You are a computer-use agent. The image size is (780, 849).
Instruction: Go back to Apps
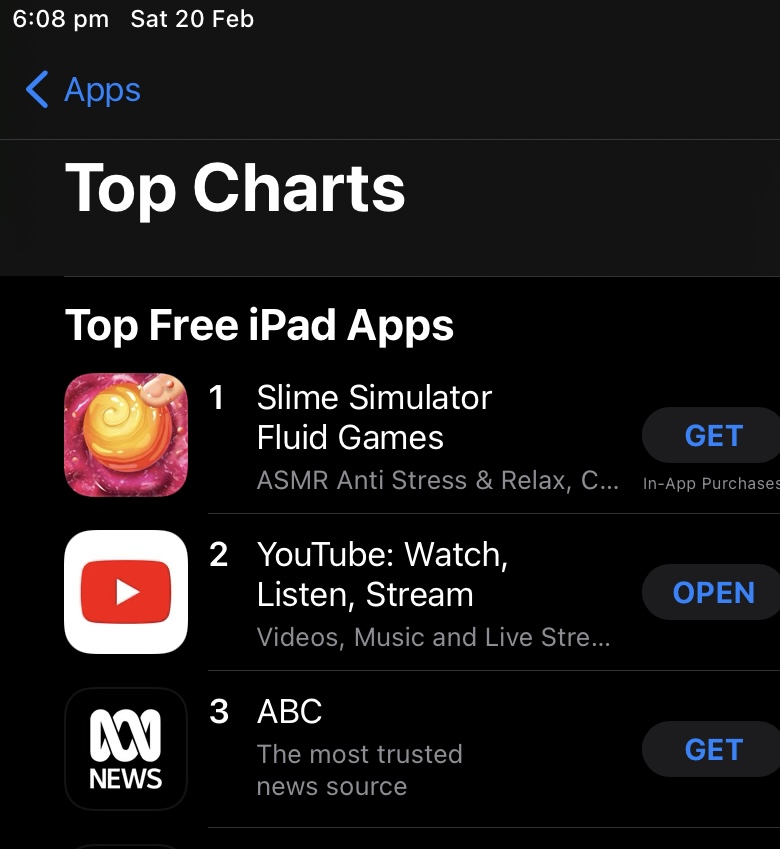[x=84, y=90]
